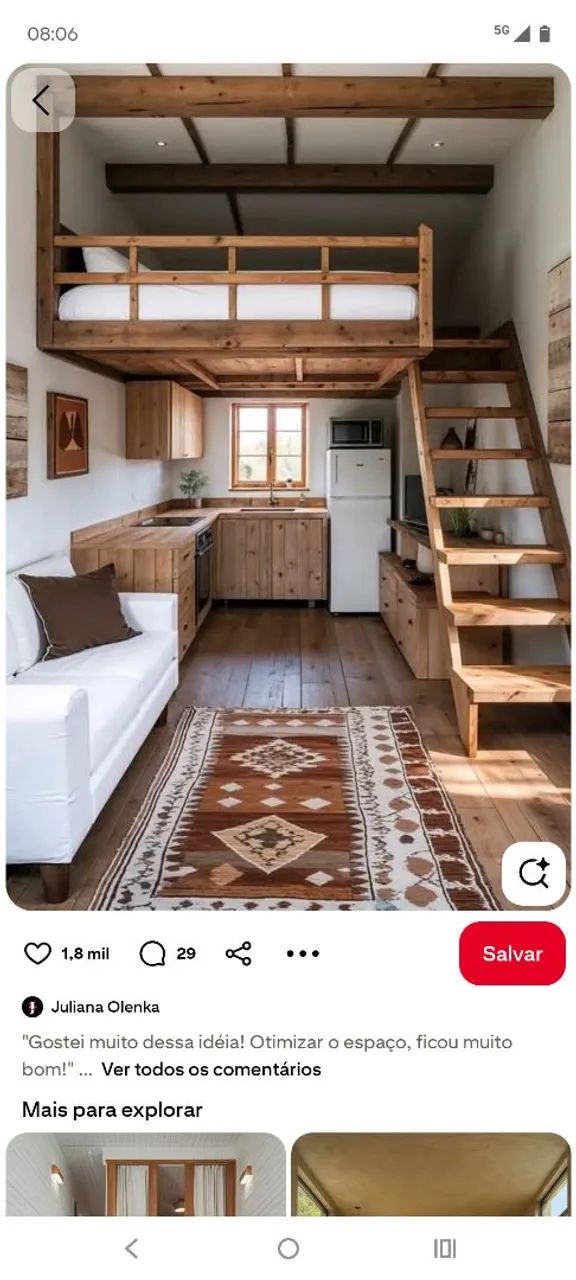The width and height of the screenshot is (576, 1280).
Task: Open visual search lens on the pin
Action: [x=533, y=873]
